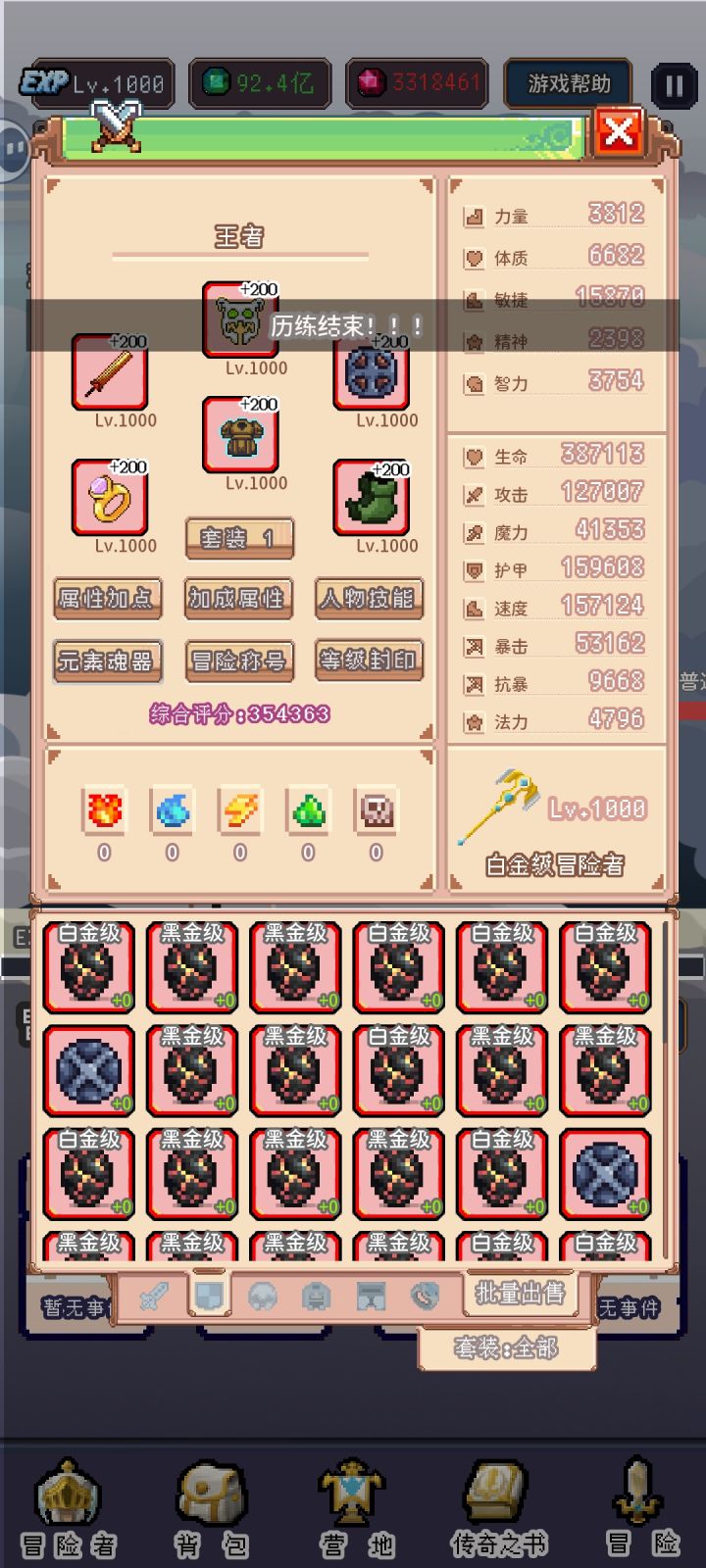706x1568 pixels.
Task: Open the 套装:全部 set filter
Action: coord(508,1349)
